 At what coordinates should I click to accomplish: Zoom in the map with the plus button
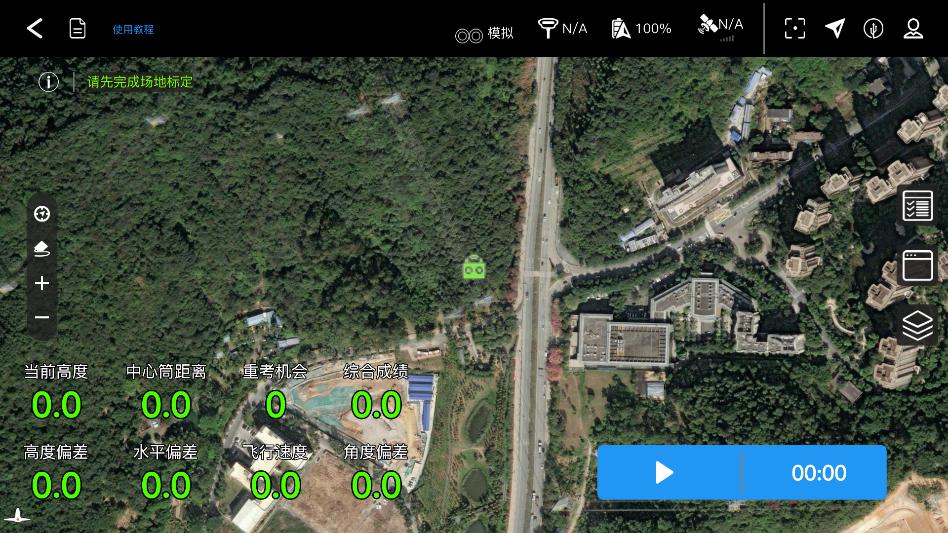coord(42,284)
